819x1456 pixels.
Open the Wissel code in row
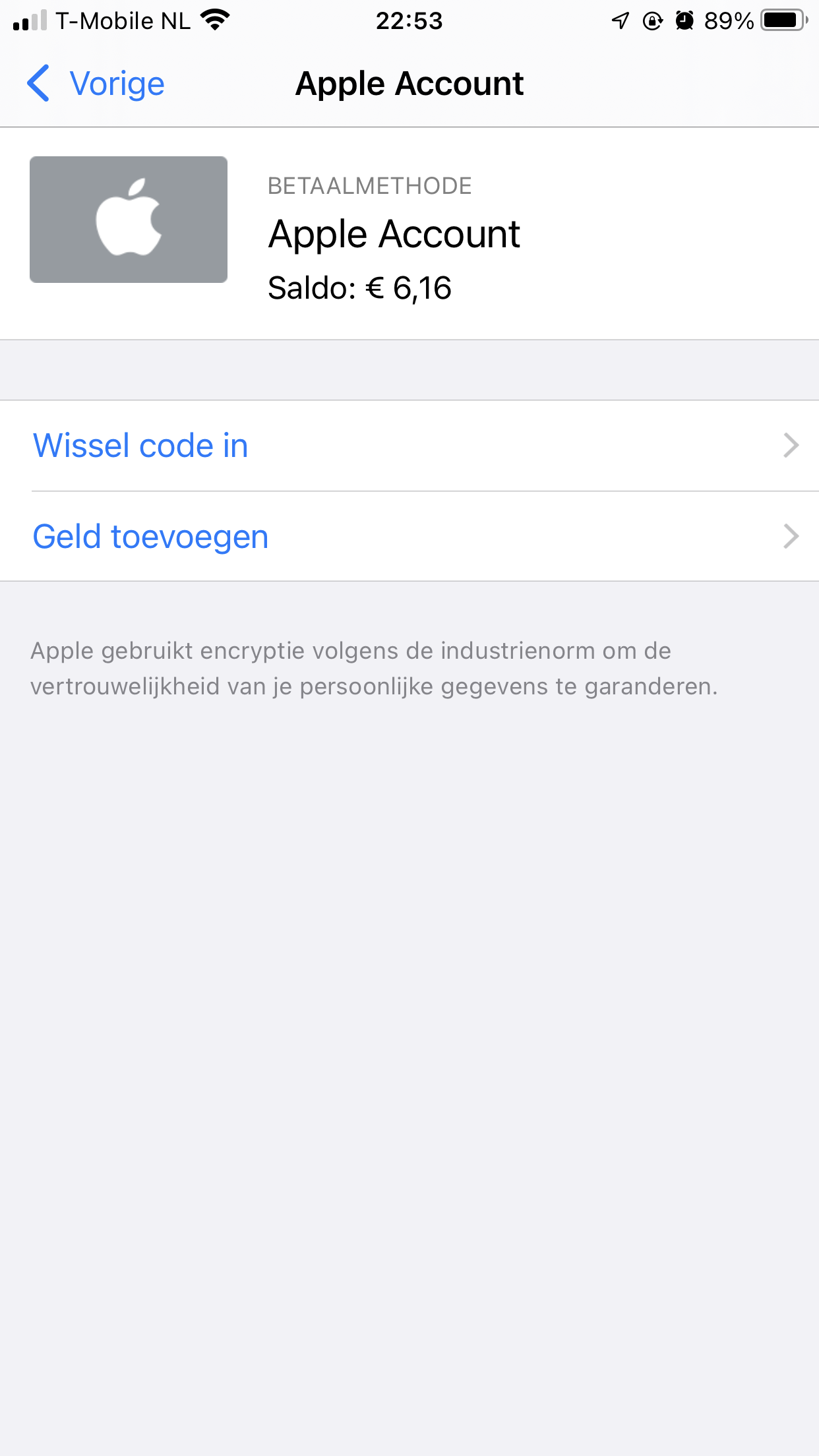[409, 446]
